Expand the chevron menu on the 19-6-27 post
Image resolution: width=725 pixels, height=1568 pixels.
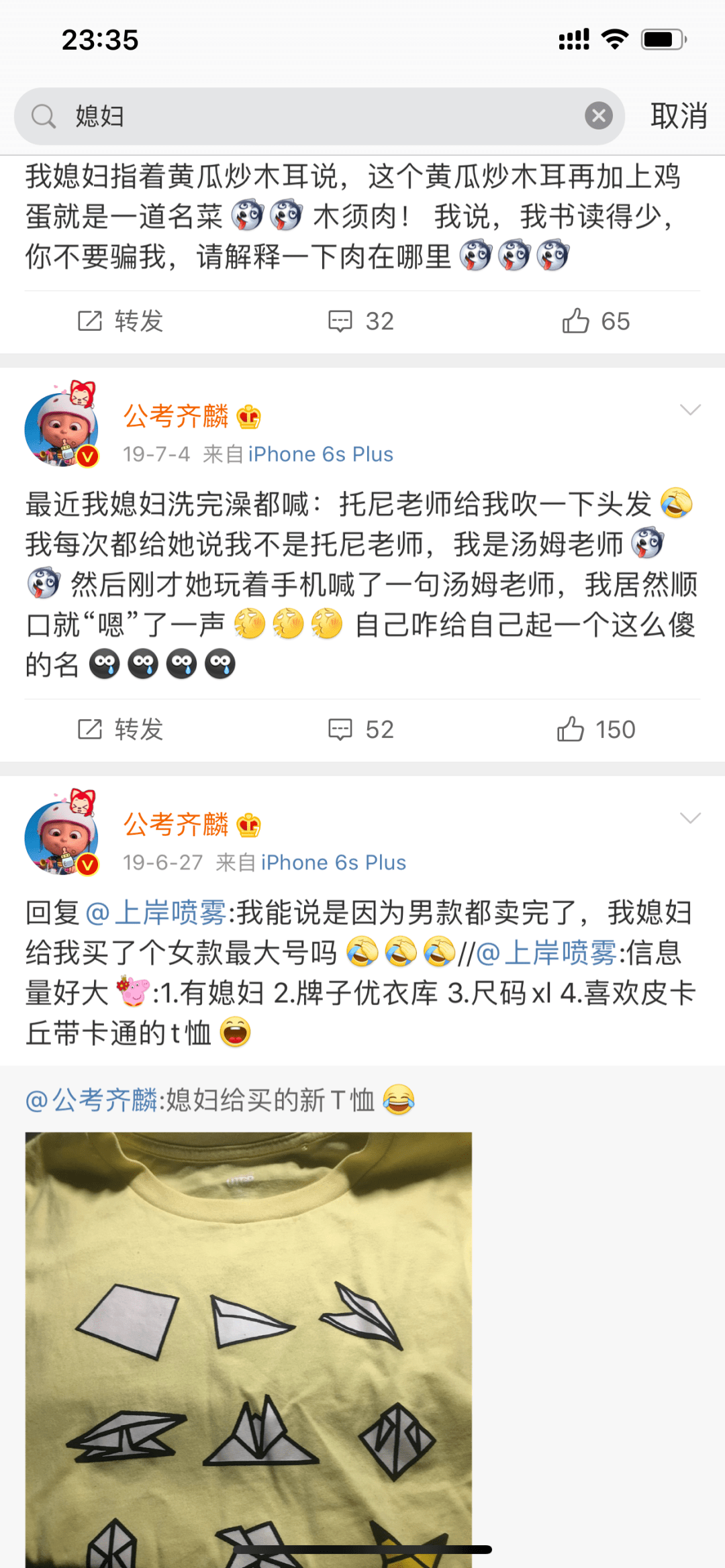pyautogui.click(x=690, y=817)
